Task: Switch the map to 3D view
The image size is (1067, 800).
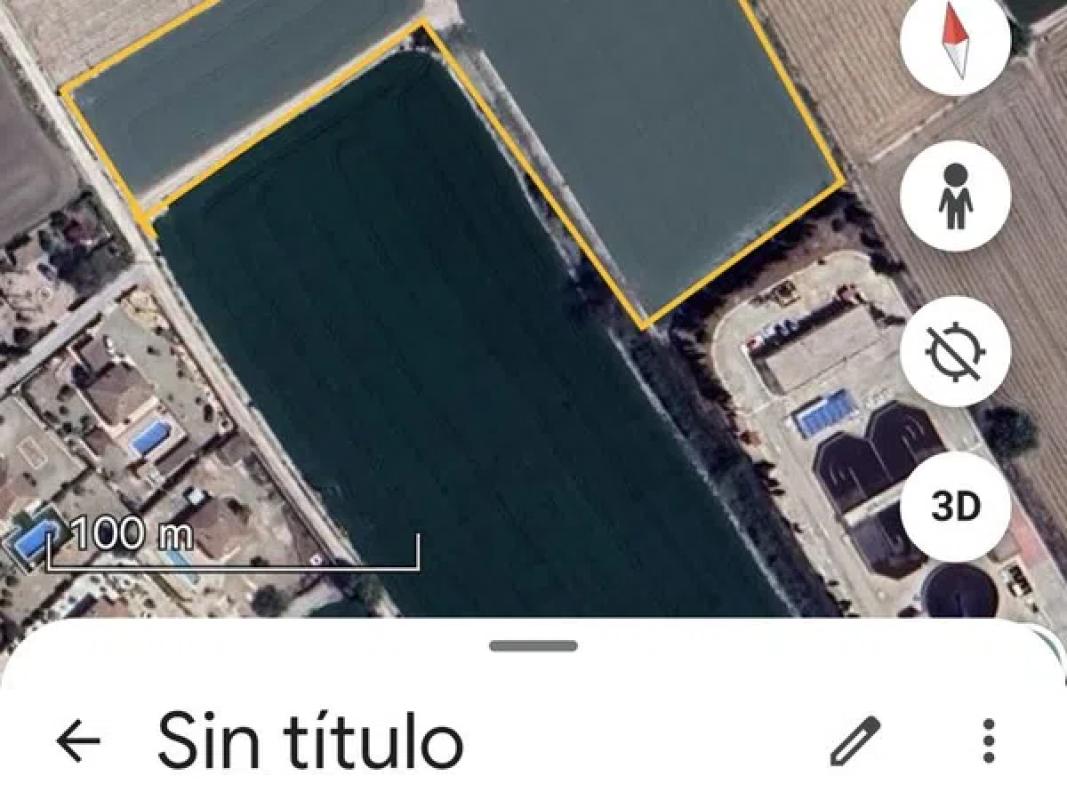Action: pyautogui.click(x=955, y=507)
